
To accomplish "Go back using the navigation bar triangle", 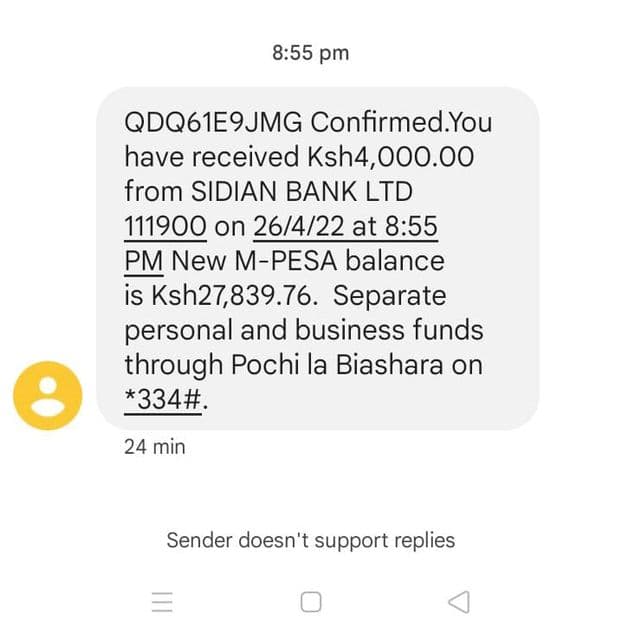I will click(x=459, y=601).
